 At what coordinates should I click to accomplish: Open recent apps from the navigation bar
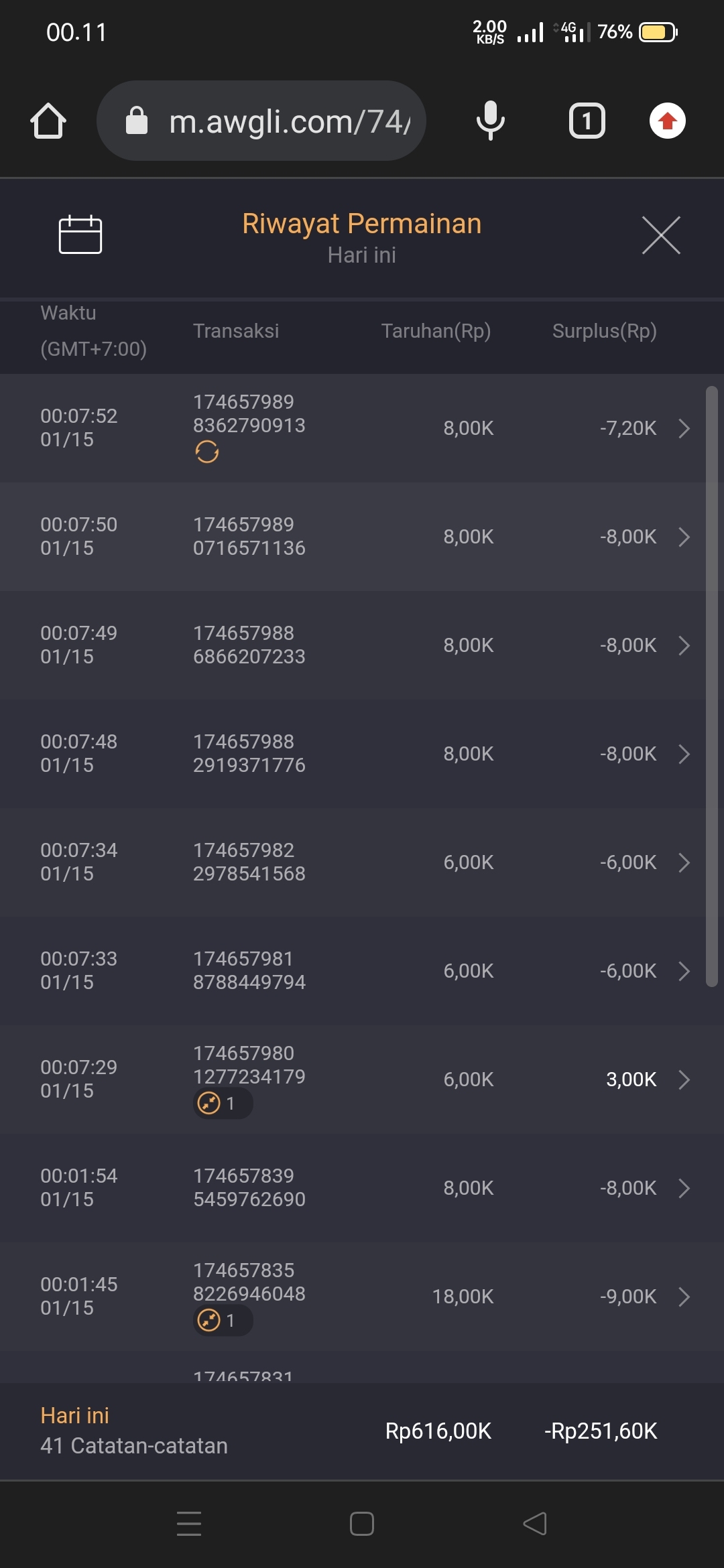pyautogui.click(x=189, y=1524)
